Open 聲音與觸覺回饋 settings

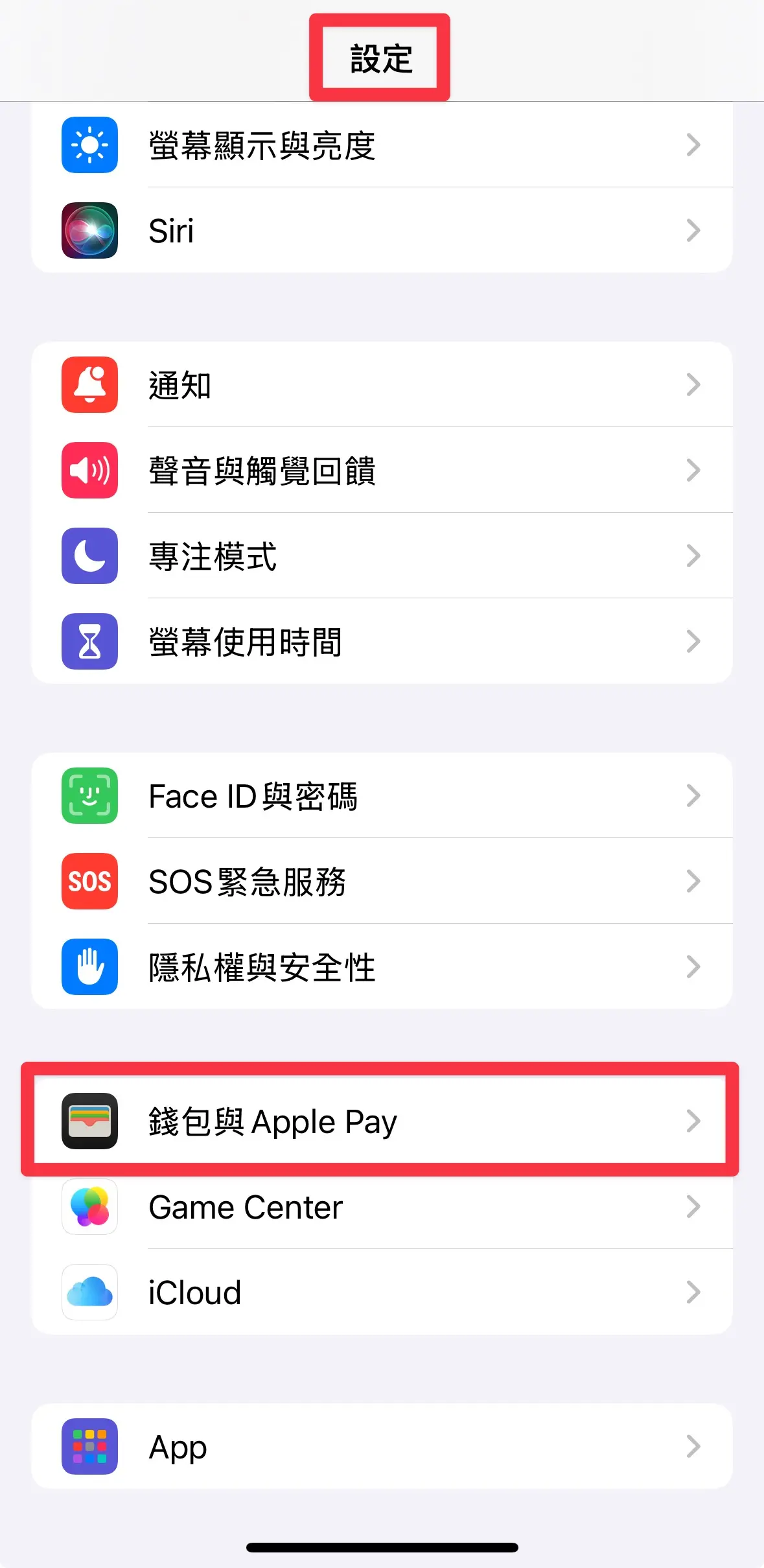pyautogui.click(x=381, y=471)
